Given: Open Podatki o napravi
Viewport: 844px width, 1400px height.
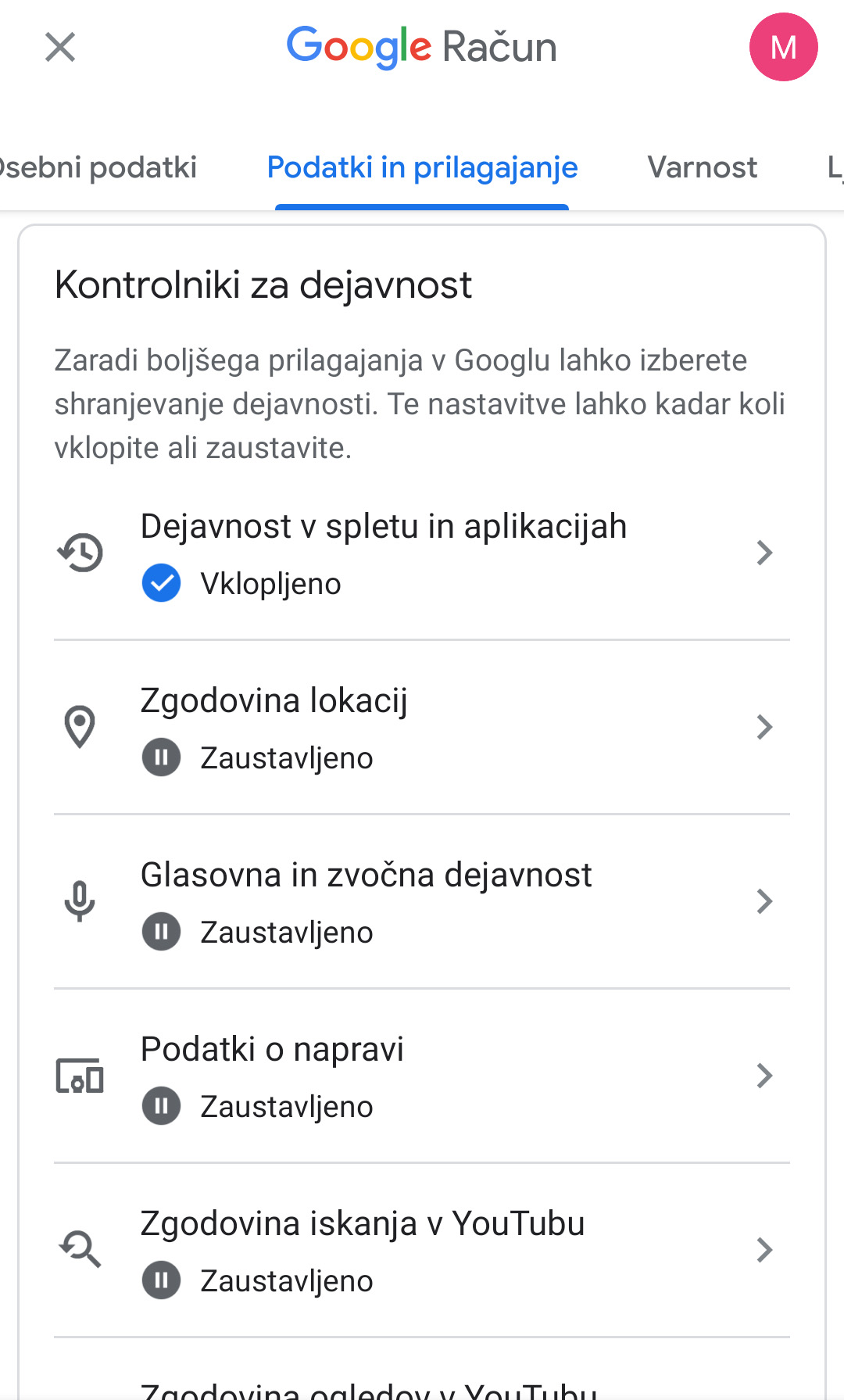Looking at the screenshot, I should 422,1076.
